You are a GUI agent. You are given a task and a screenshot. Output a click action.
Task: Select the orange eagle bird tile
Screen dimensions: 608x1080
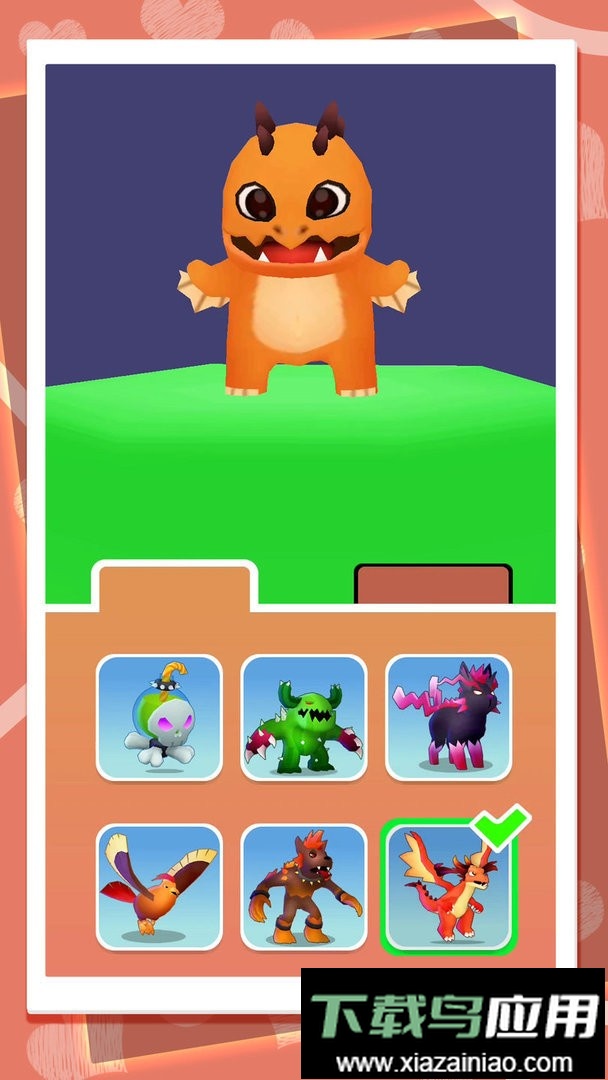159,886
